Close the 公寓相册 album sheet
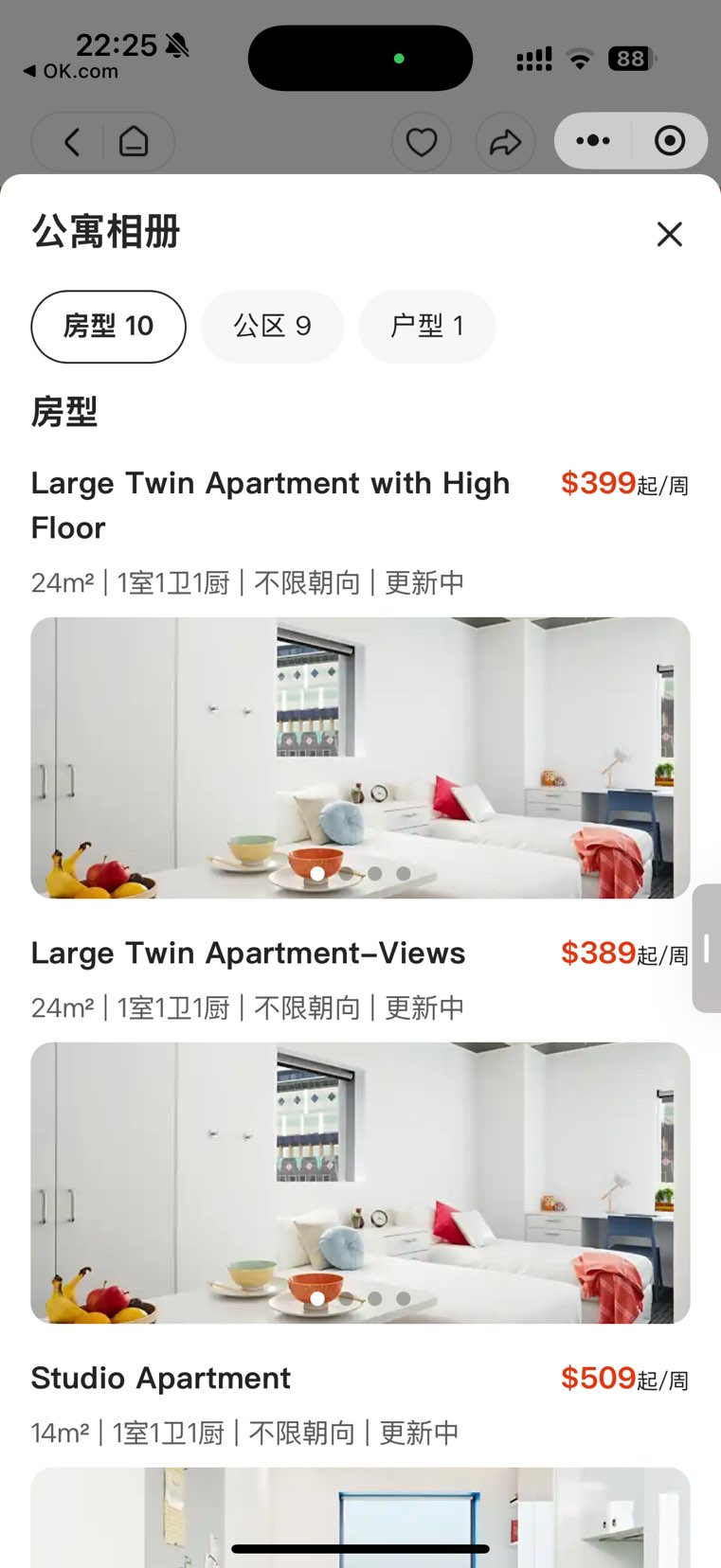 coord(670,234)
